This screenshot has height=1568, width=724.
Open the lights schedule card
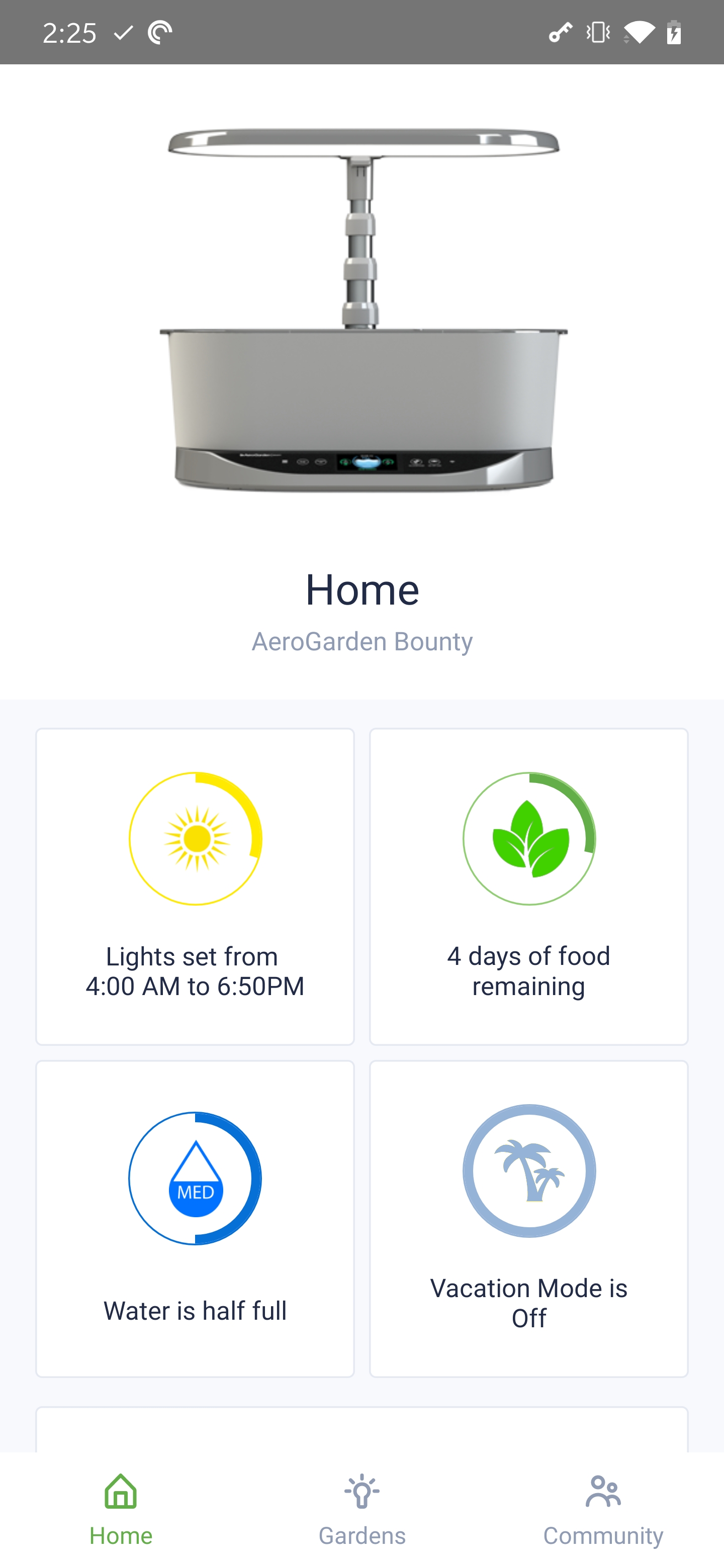pos(195,886)
